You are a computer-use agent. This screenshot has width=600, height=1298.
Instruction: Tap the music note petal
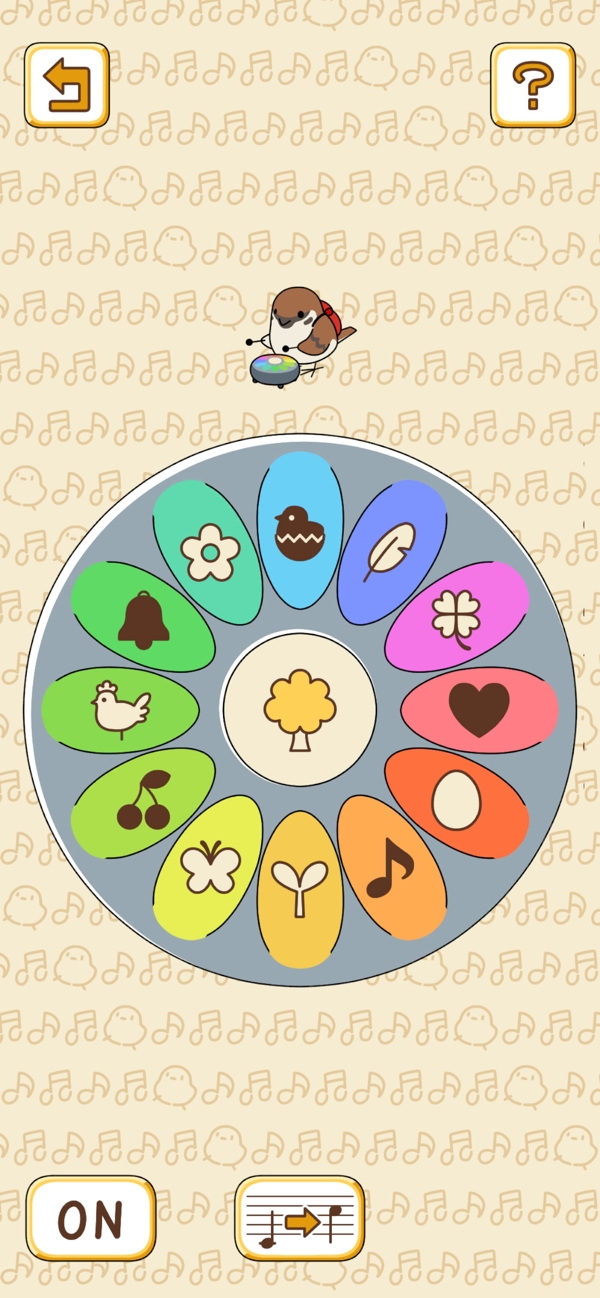pyautogui.click(x=390, y=866)
